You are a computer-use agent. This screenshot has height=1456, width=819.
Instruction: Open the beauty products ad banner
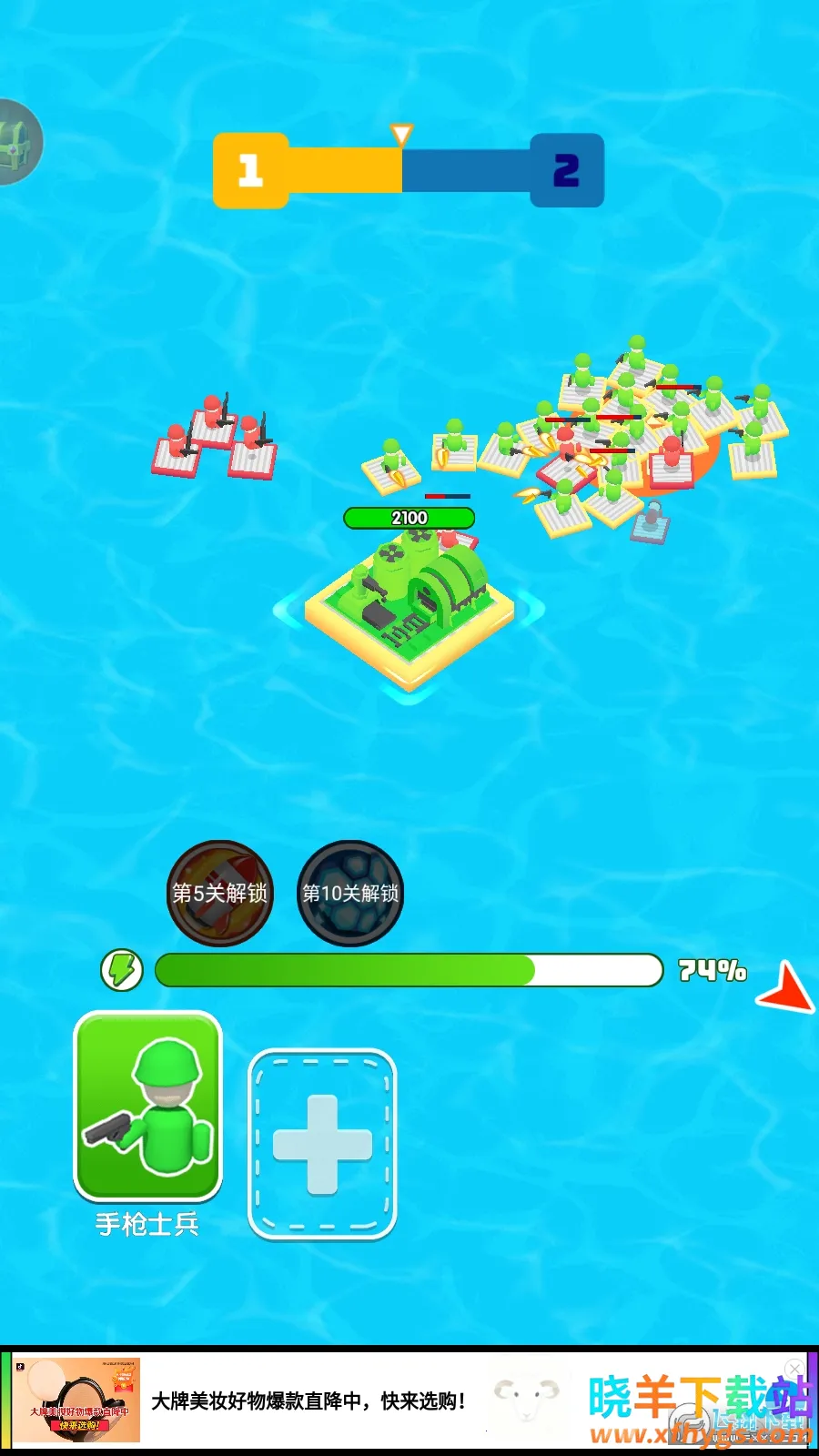click(x=309, y=1400)
